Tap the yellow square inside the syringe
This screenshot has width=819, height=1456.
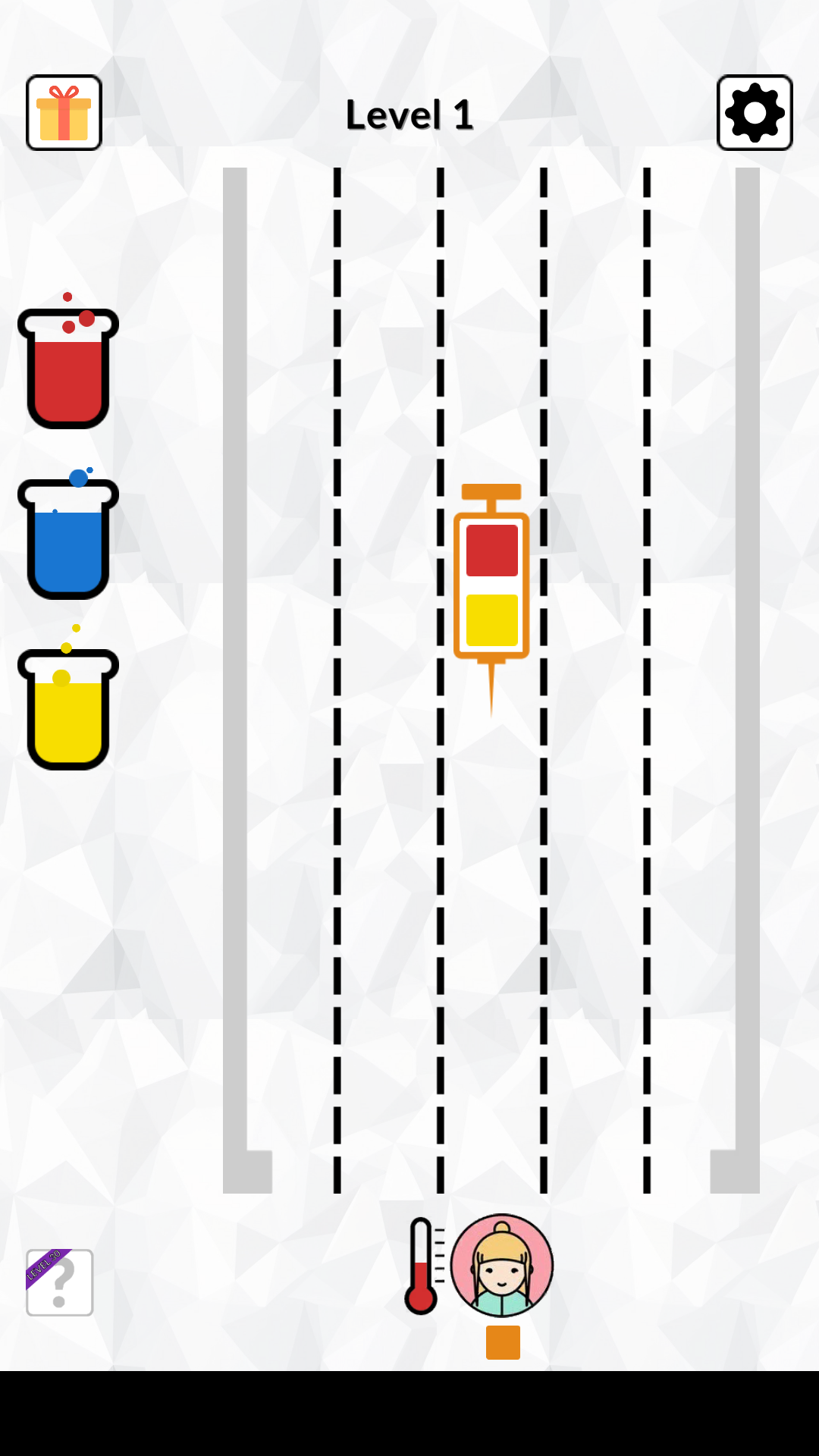tap(493, 618)
